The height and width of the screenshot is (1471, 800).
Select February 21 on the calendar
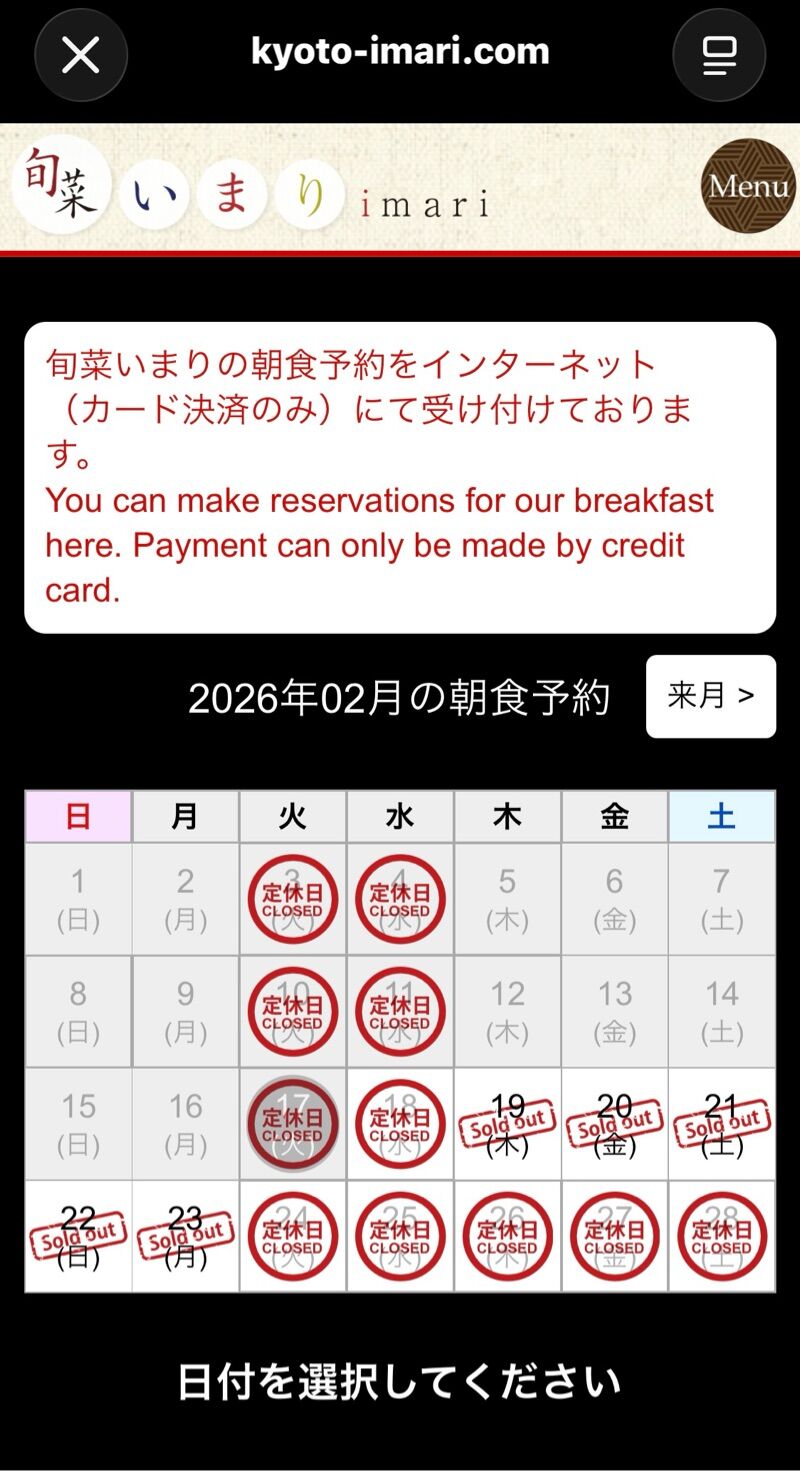click(721, 1124)
